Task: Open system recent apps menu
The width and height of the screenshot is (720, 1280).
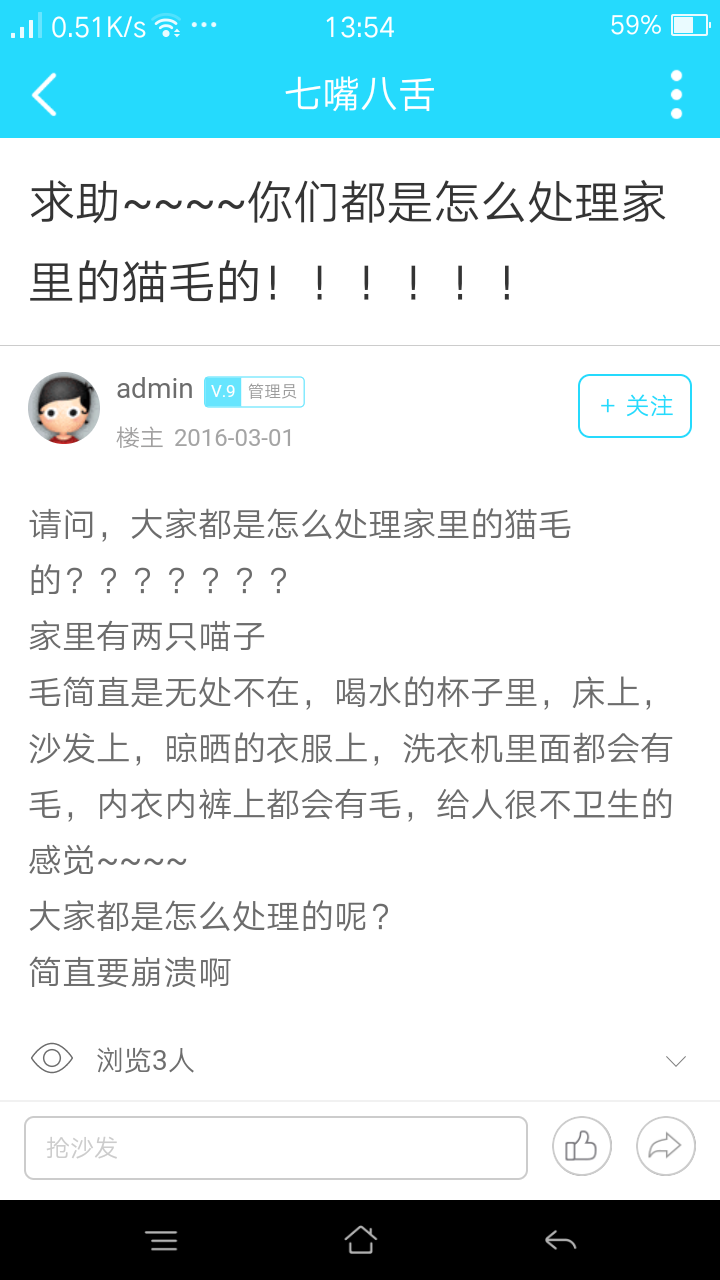Action: point(161,1241)
